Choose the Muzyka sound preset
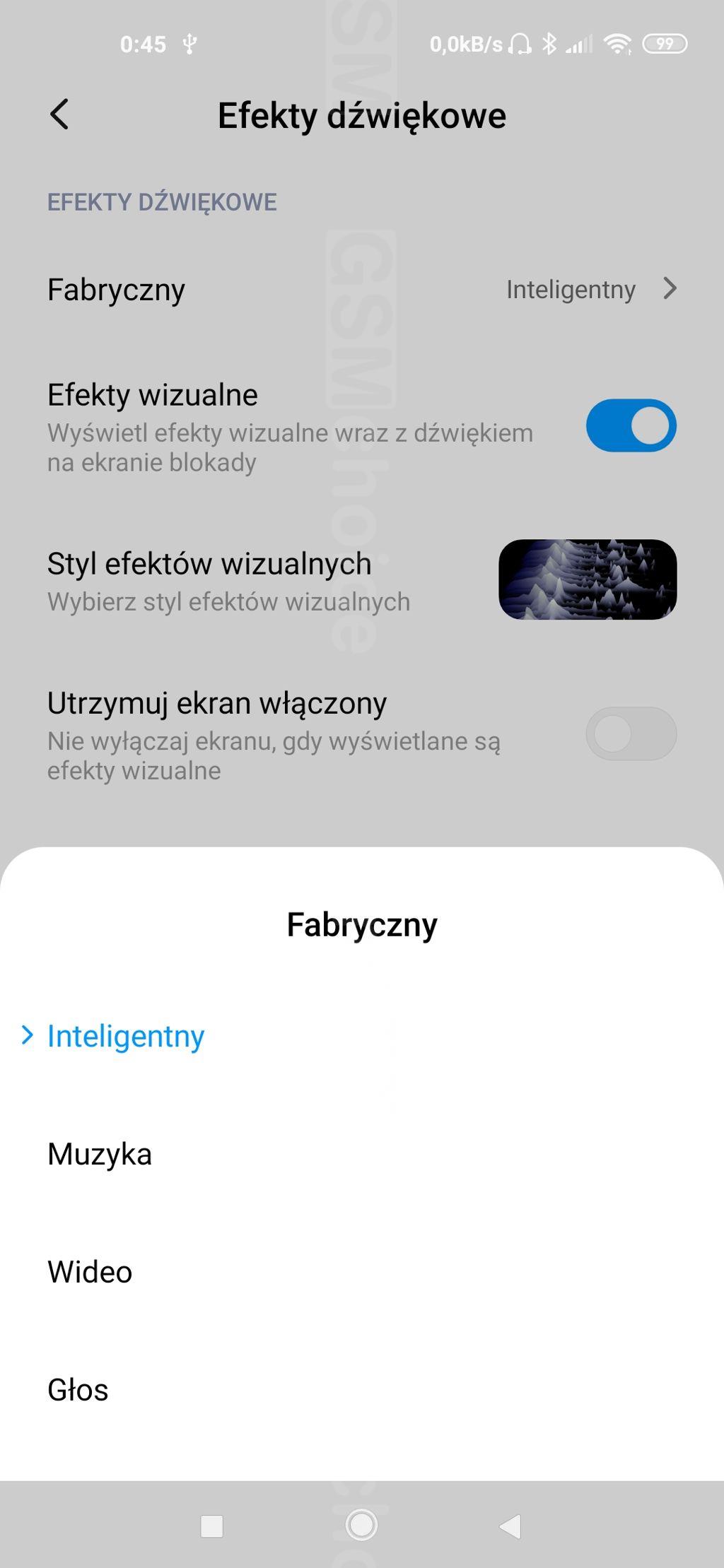724x1568 pixels. pos(100,1154)
